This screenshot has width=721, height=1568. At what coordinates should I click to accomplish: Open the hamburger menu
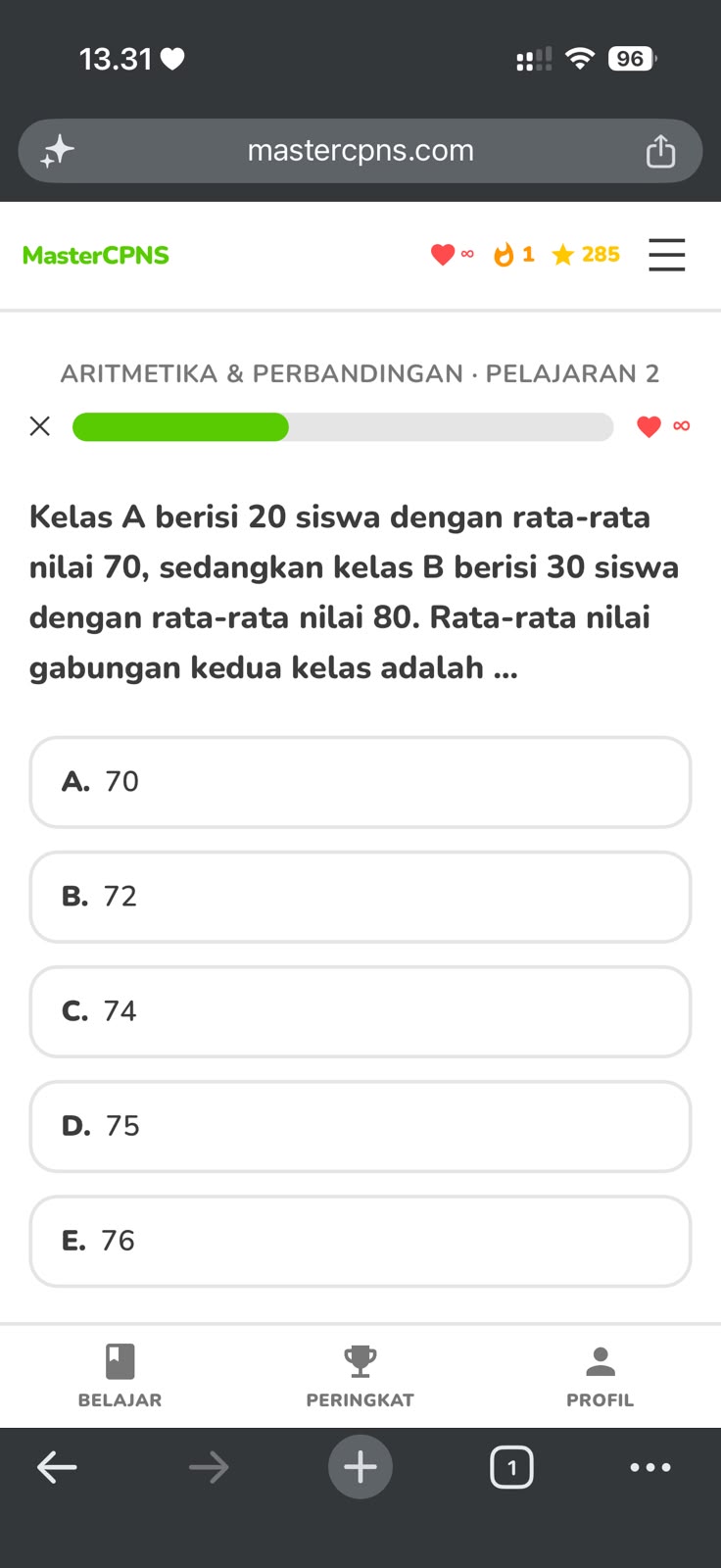click(666, 255)
